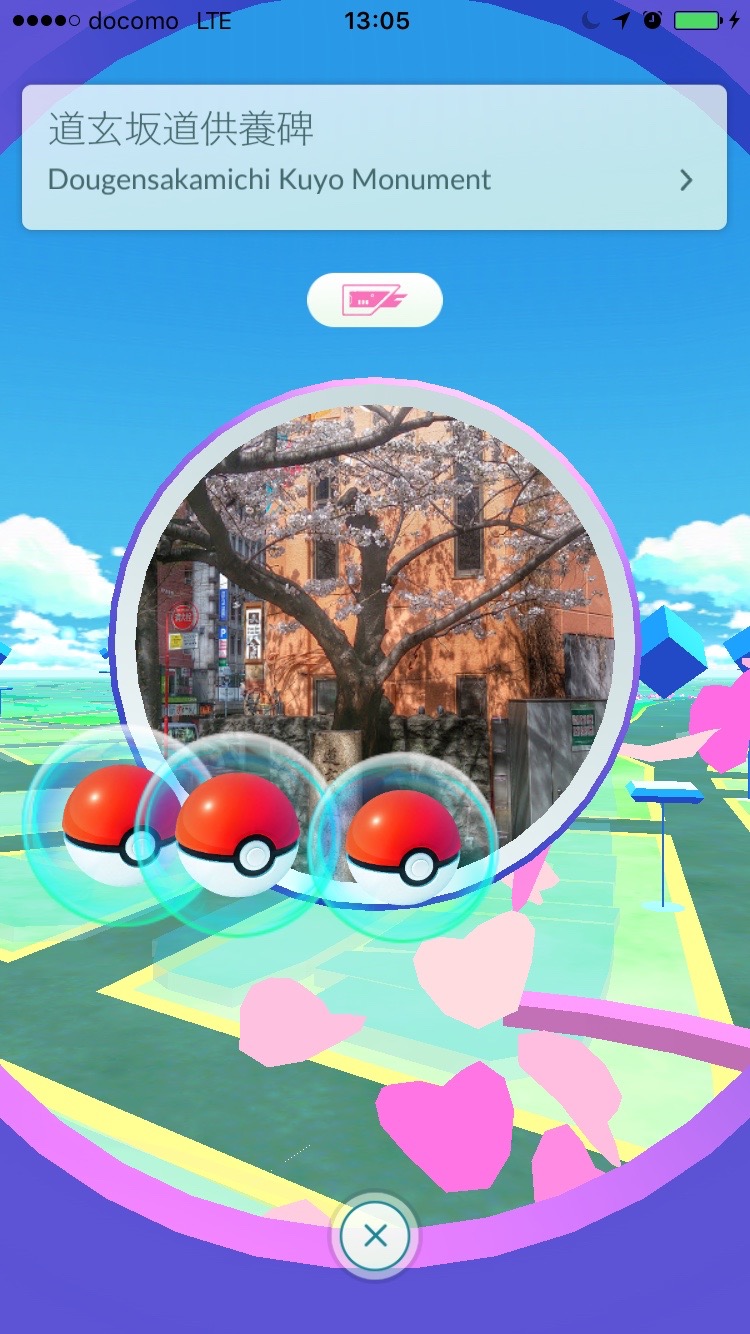Open Dougensakamichi Kuyo Monument details
This screenshot has width=750, height=1334.
pyautogui.click(x=374, y=157)
